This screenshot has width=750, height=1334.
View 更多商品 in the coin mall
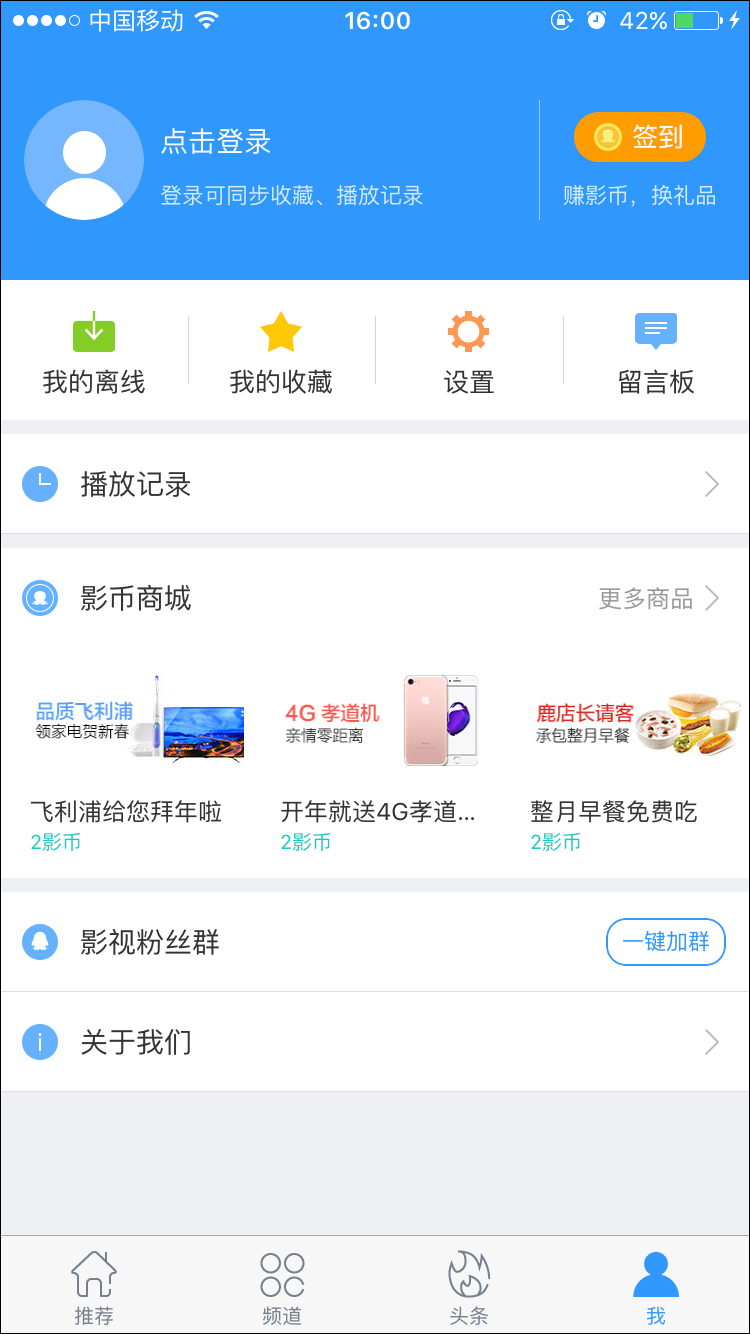tap(658, 599)
